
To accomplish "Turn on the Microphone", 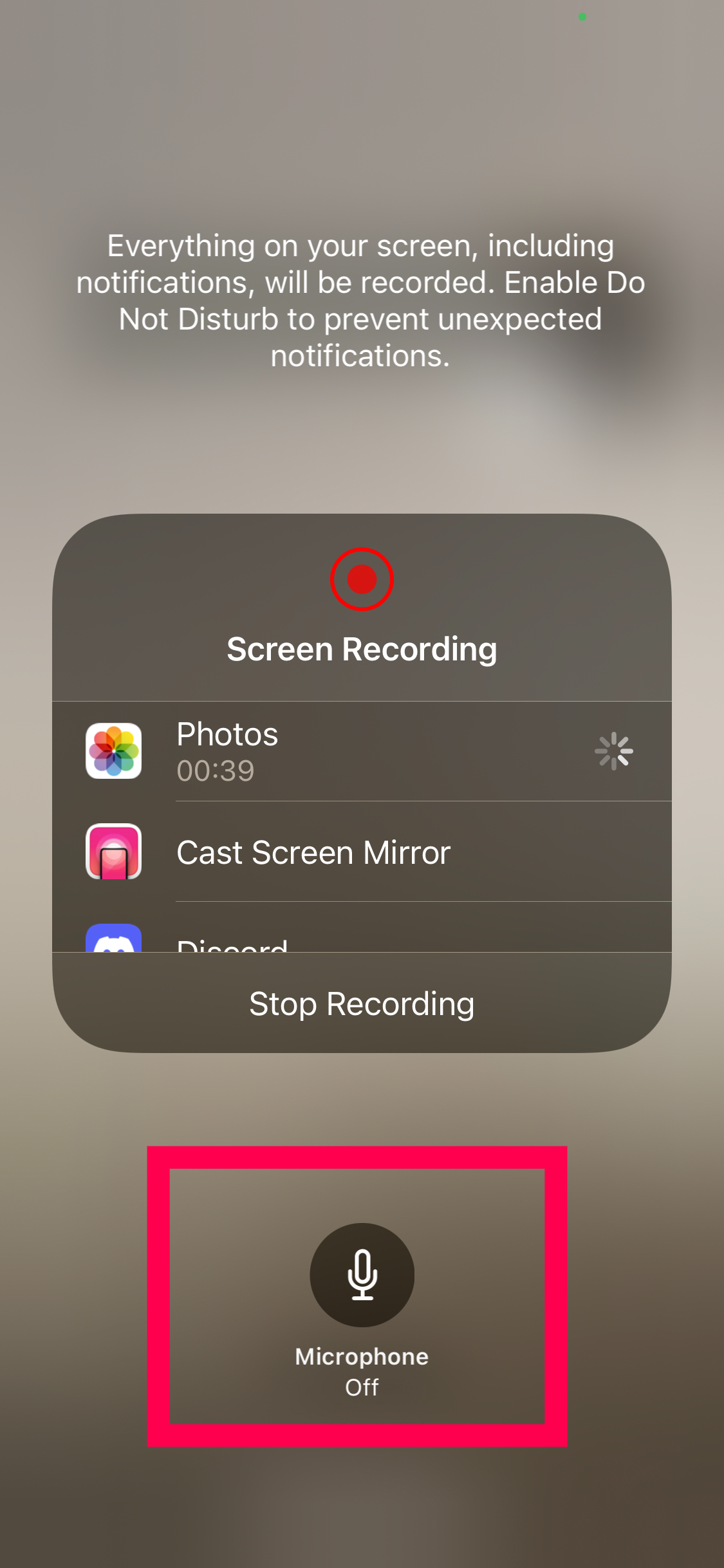I will 362,1274.
